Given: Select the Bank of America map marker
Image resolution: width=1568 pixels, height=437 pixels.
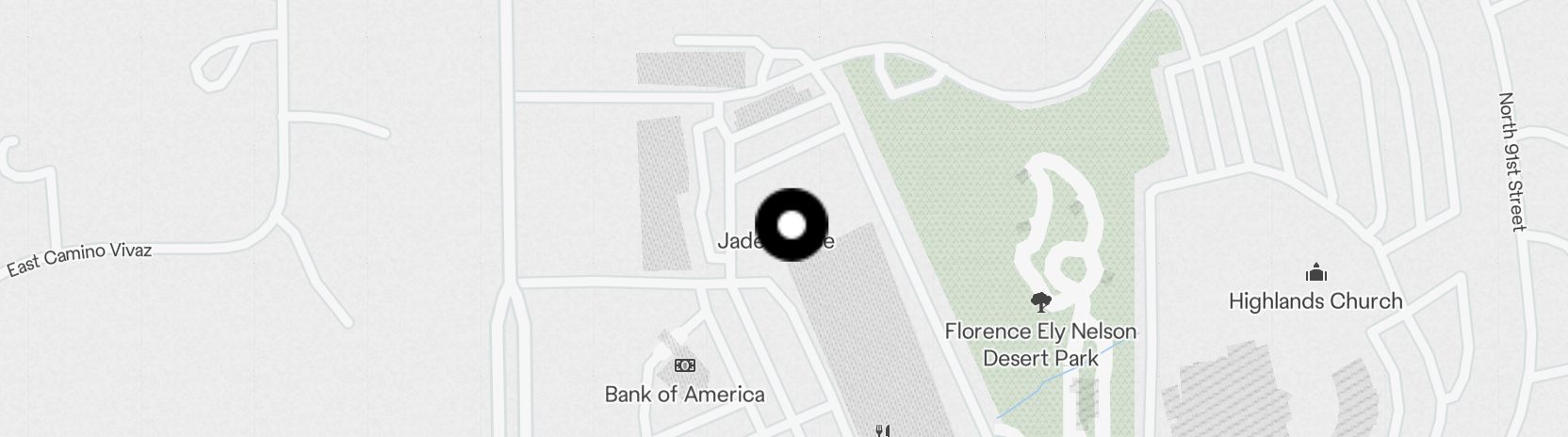Looking at the screenshot, I should click(684, 365).
